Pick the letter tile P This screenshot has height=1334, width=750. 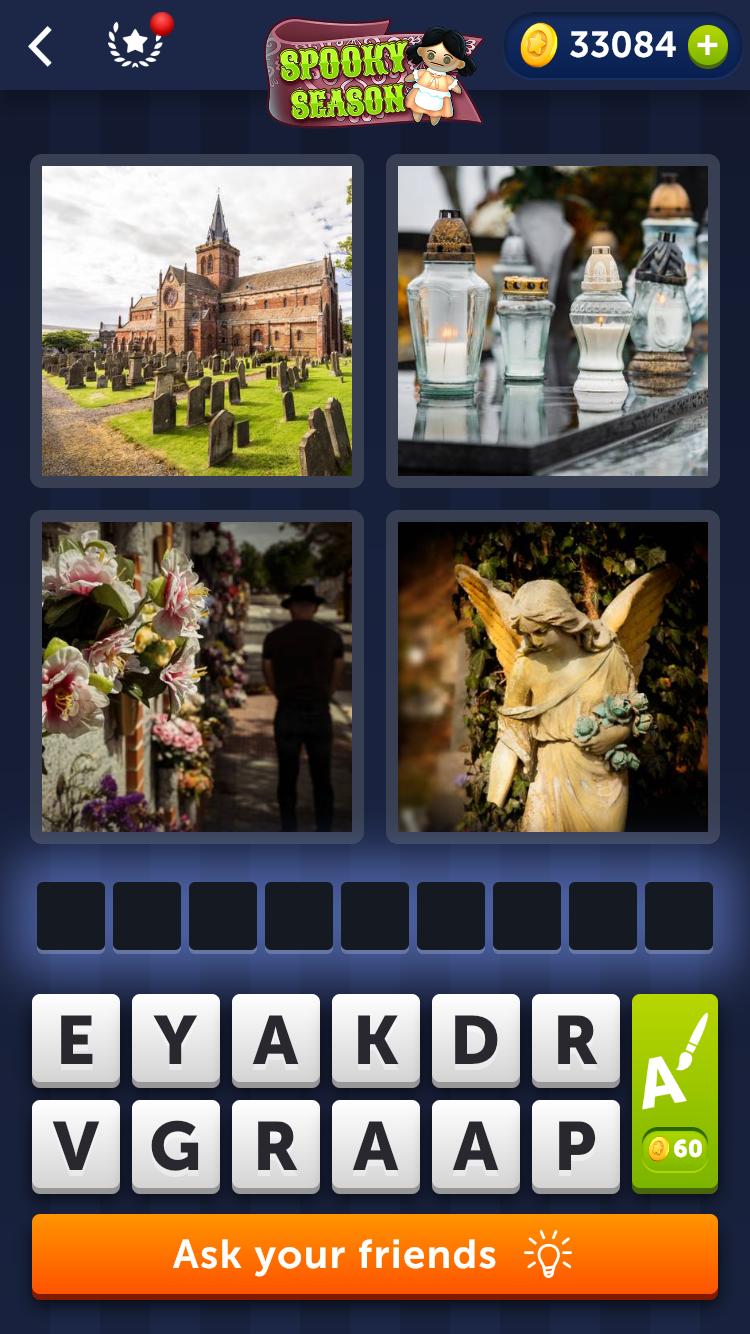576,1146
